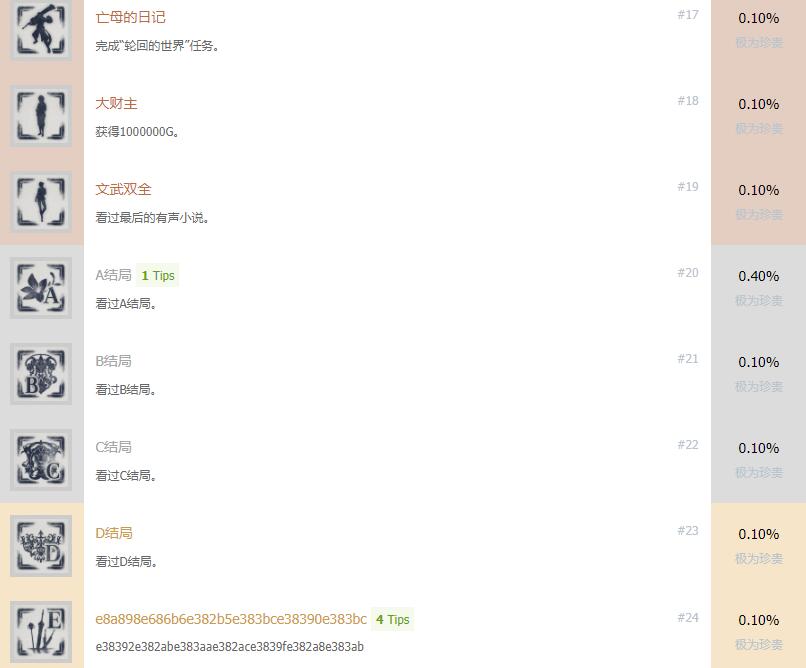Open the D结局 trophy entry

[114, 533]
